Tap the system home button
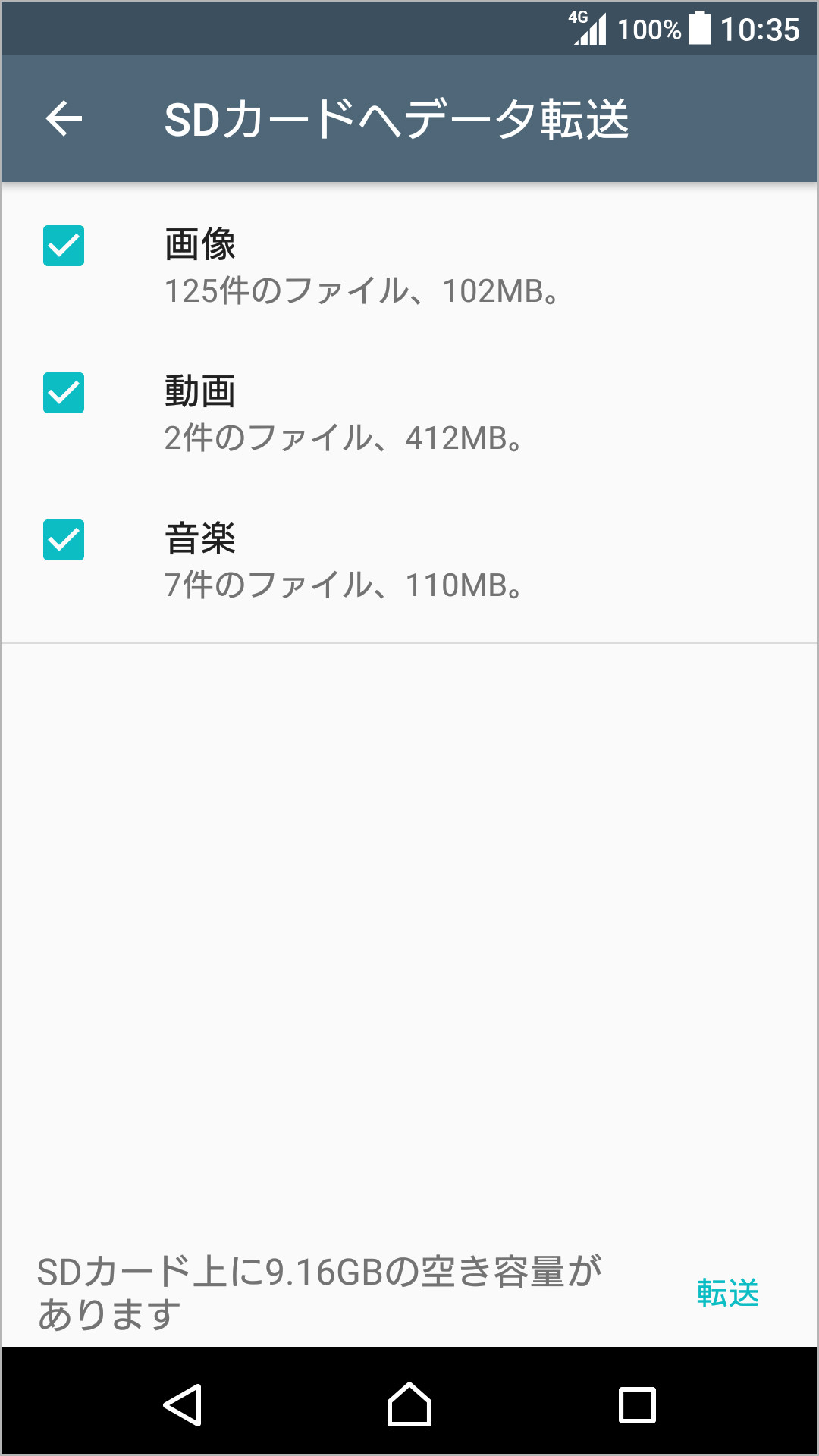Image resolution: width=819 pixels, height=1456 pixels. (x=409, y=1404)
